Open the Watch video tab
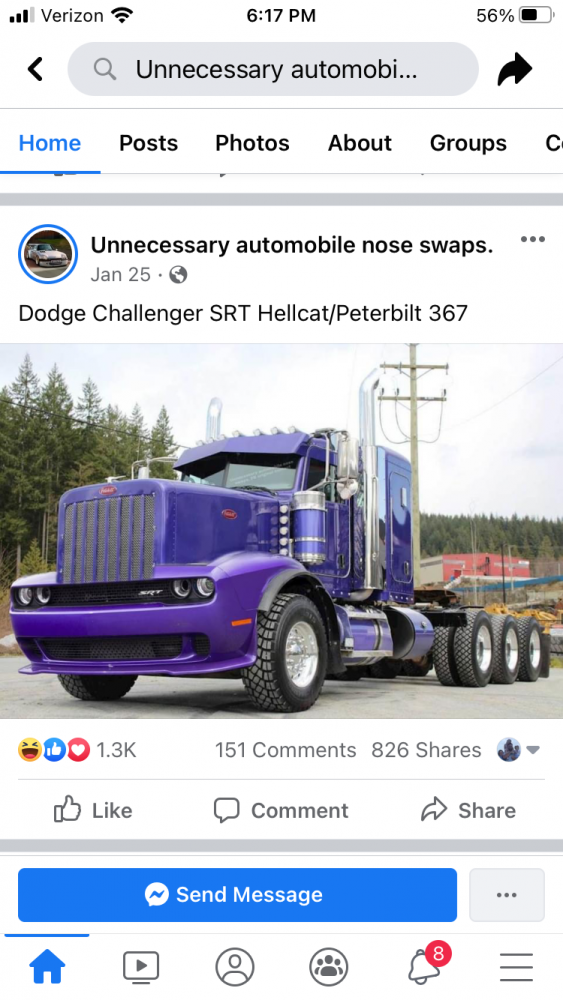The width and height of the screenshot is (563, 1000). (141, 967)
